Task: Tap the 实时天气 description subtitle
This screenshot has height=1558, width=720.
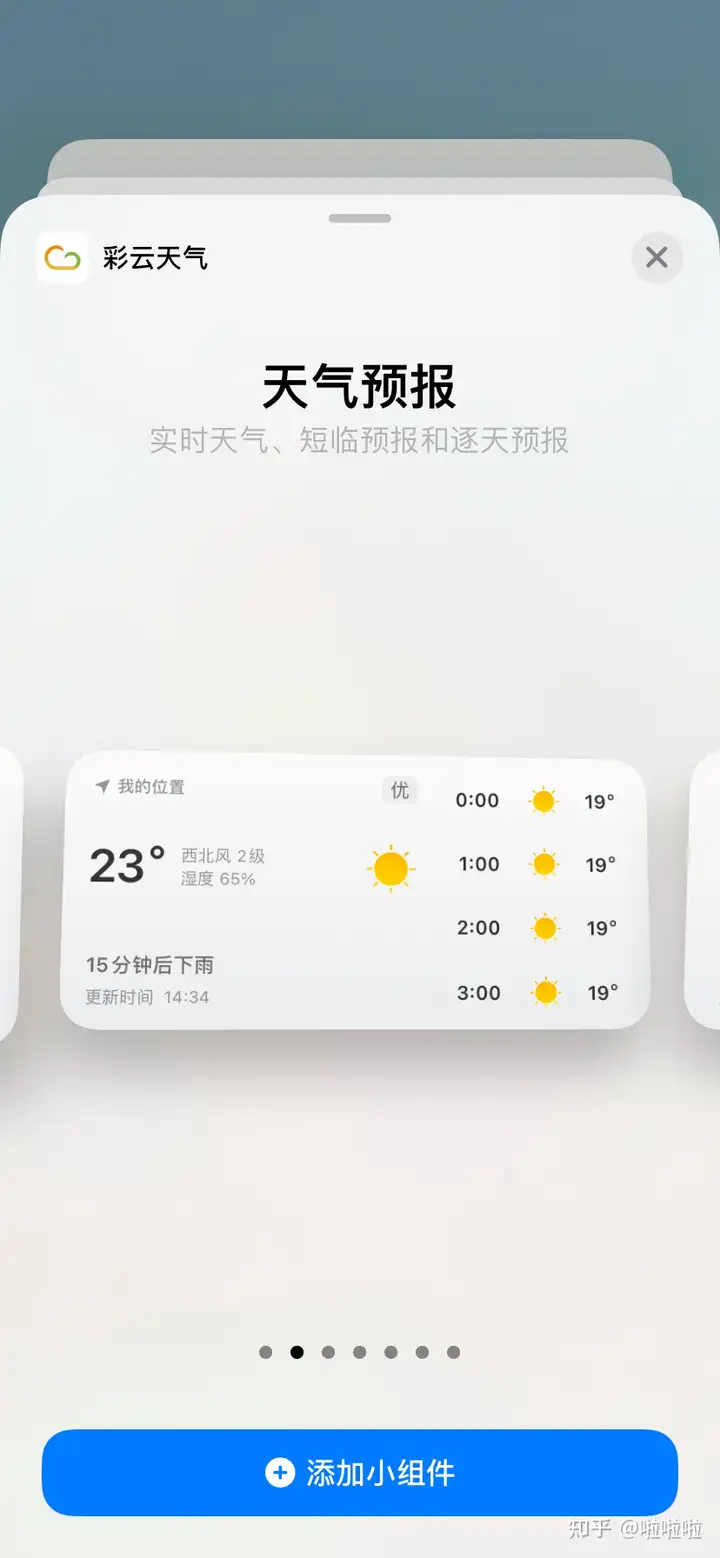Action: click(360, 441)
